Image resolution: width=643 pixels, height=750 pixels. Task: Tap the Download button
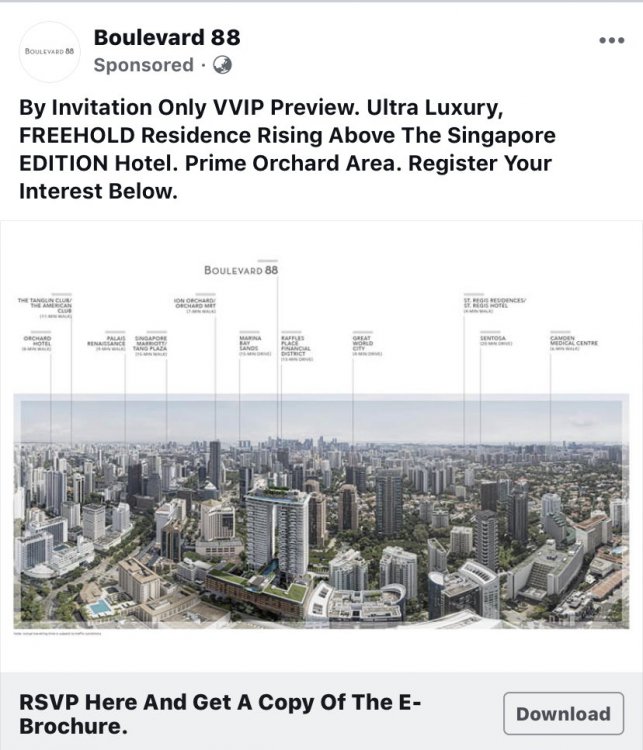[563, 714]
